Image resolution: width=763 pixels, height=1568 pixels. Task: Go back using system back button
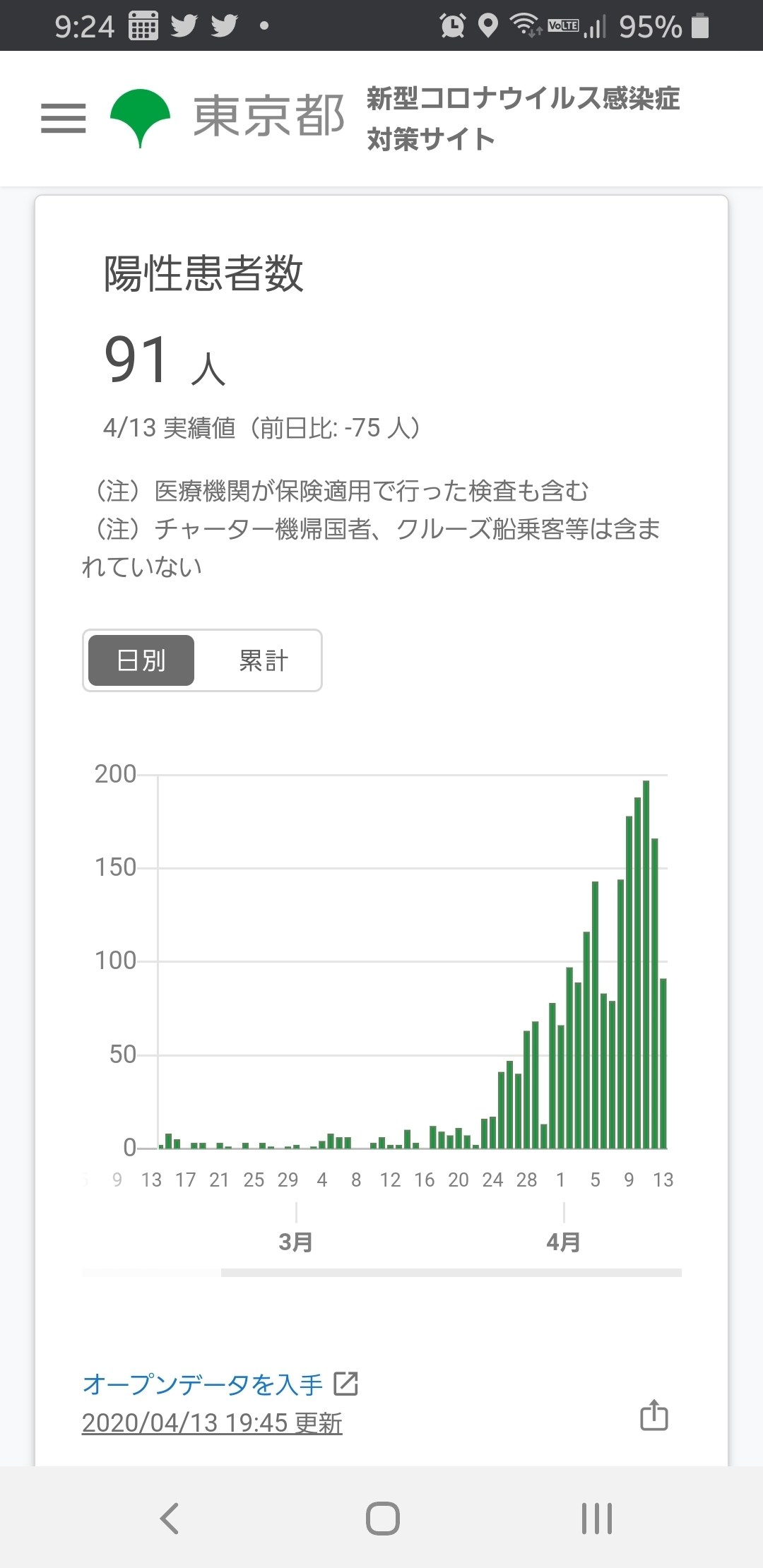pos(170,1518)
